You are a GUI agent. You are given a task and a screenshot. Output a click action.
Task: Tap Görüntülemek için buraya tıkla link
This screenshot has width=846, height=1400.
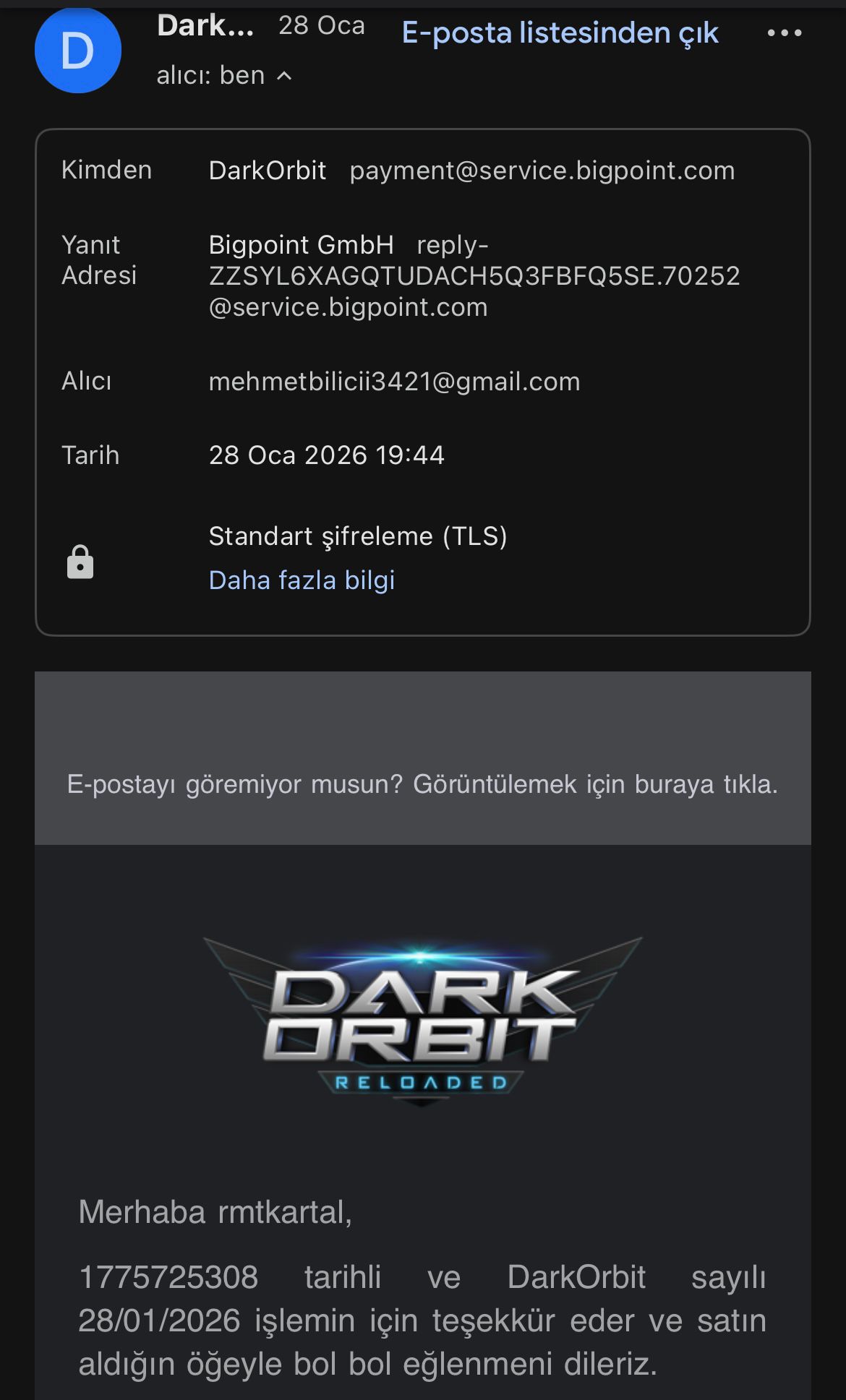pos(595,784)
